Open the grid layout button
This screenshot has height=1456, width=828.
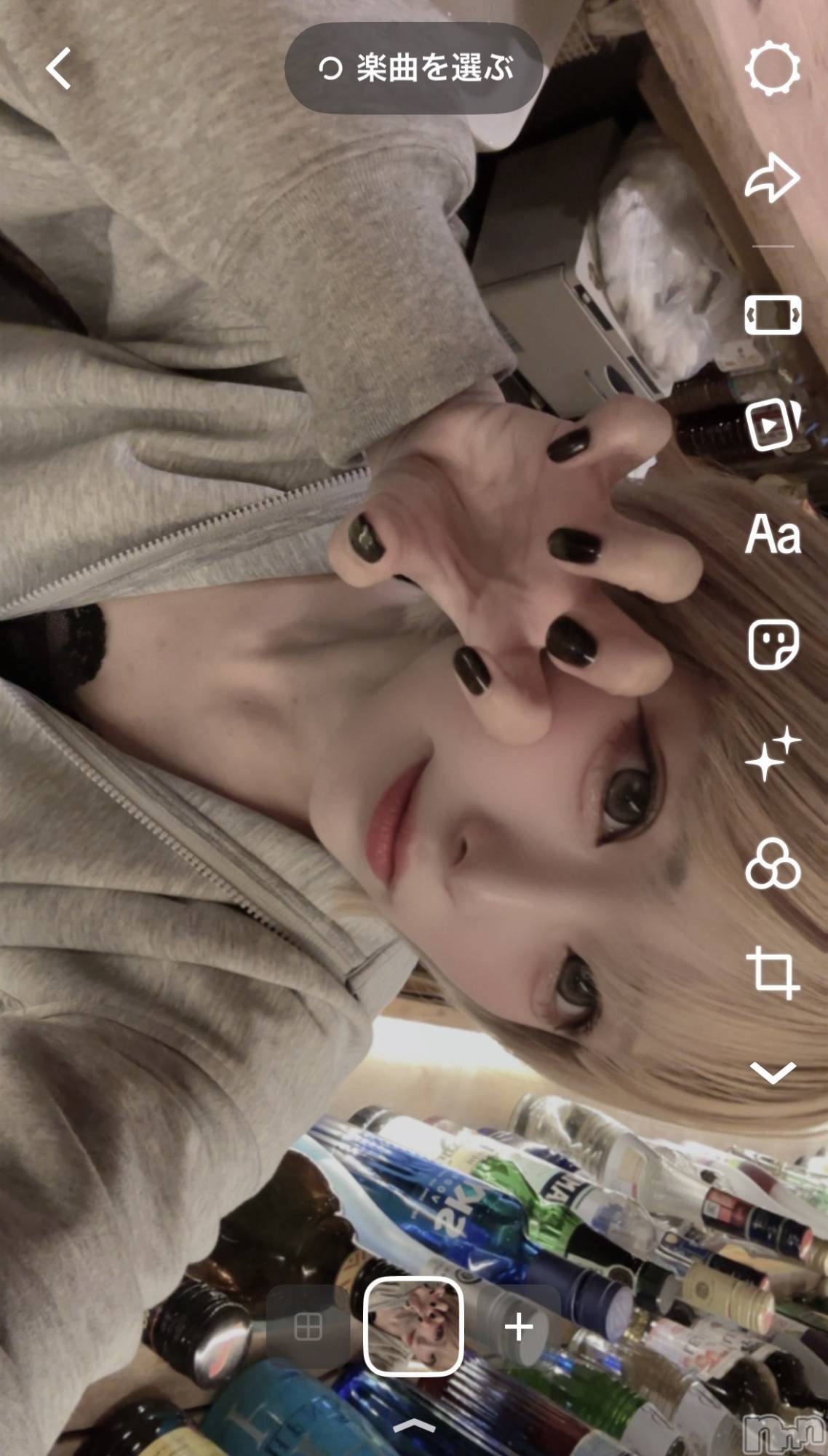pyautogui.click(x=308, y=1327)
